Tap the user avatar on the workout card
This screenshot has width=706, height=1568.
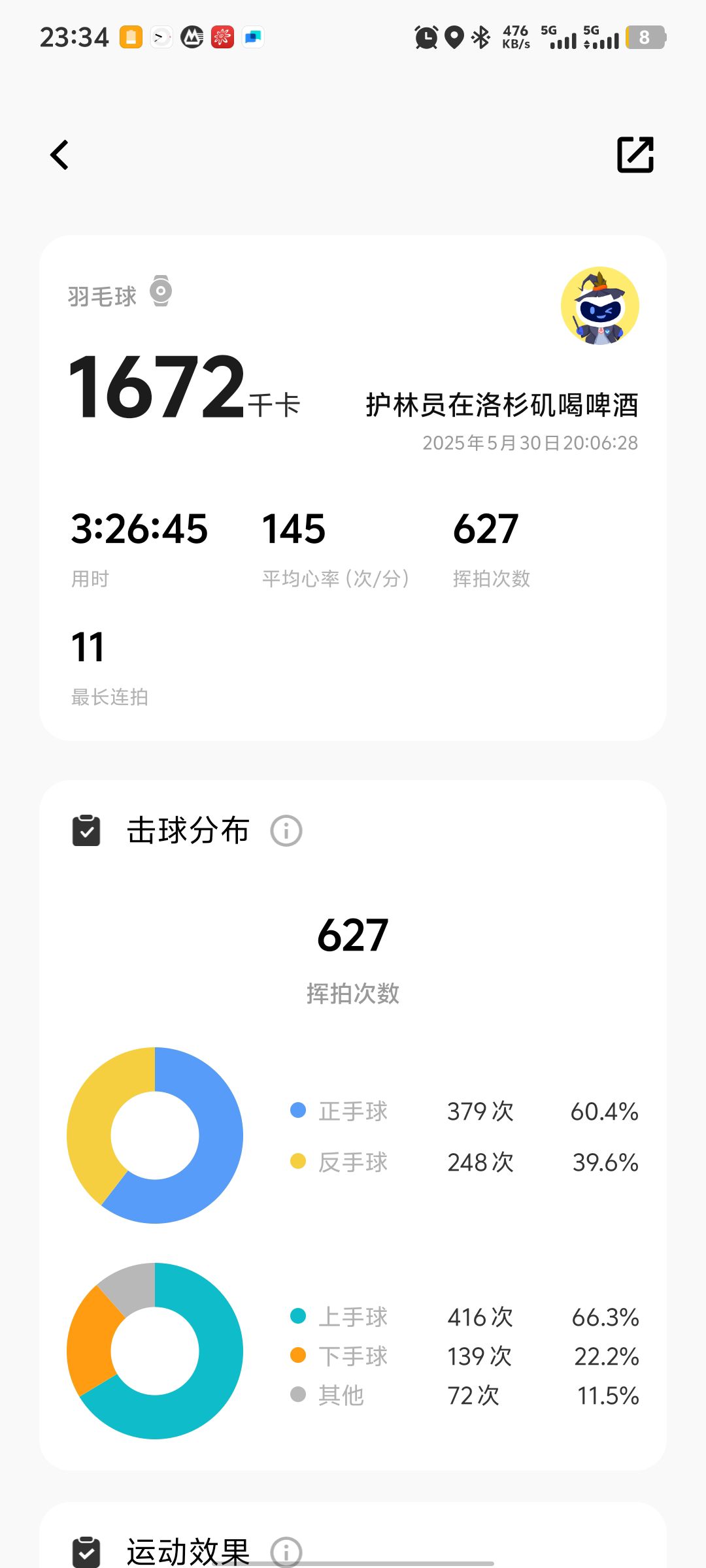point(600,306)
